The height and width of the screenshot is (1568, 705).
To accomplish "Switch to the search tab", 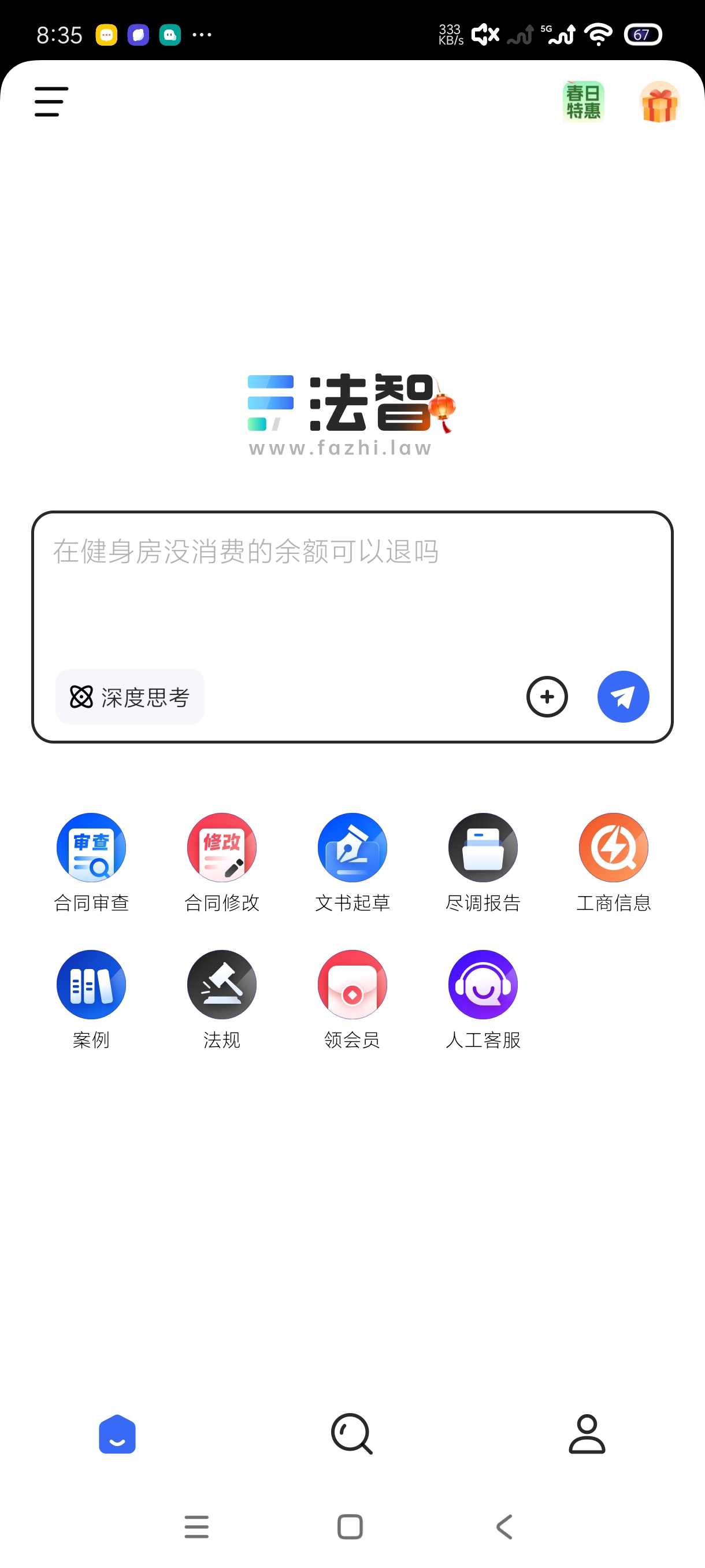I will coord(351,1434).
